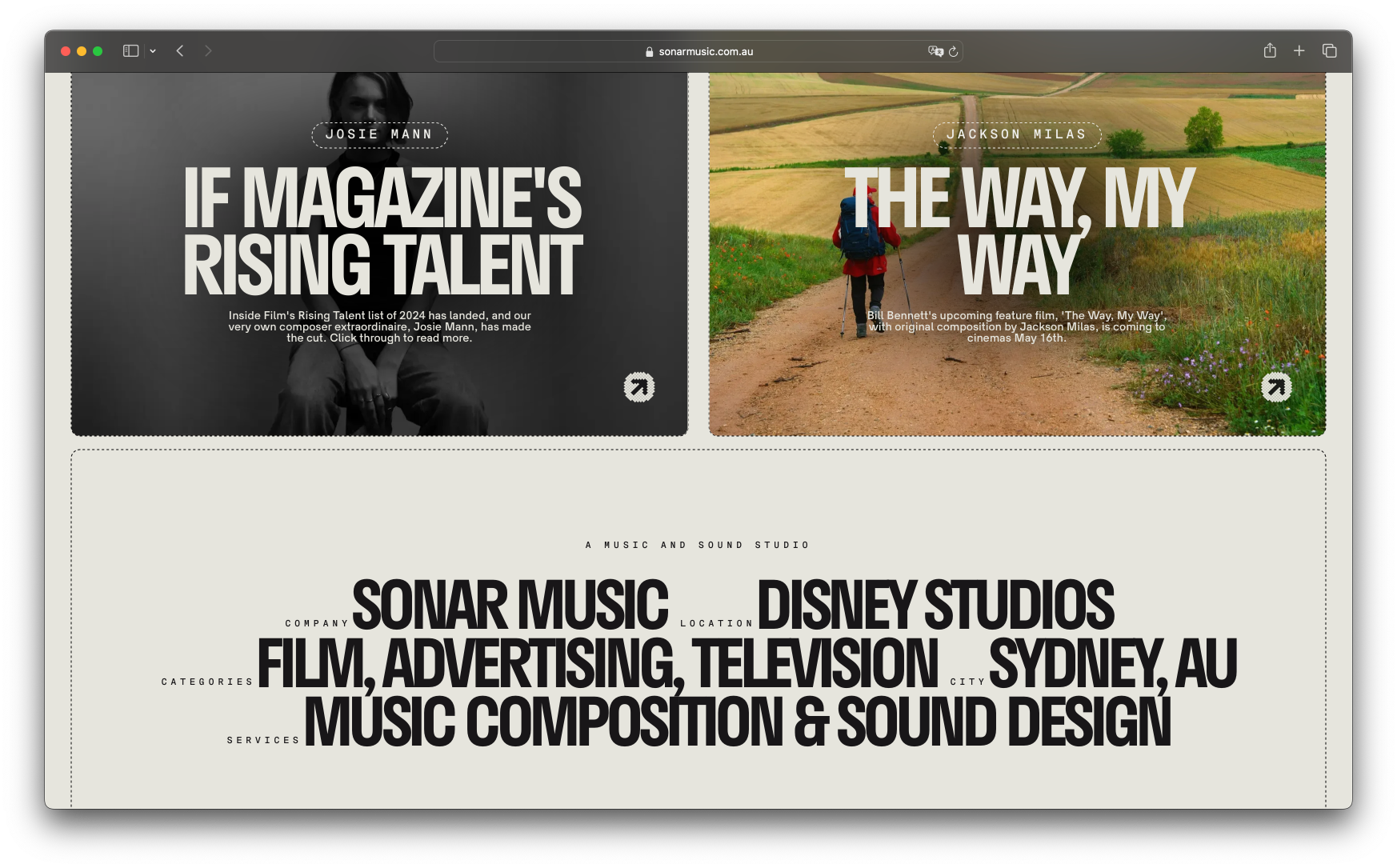
Task: Expand the sidebar dropdown chevron
Action: coord(153,51)
